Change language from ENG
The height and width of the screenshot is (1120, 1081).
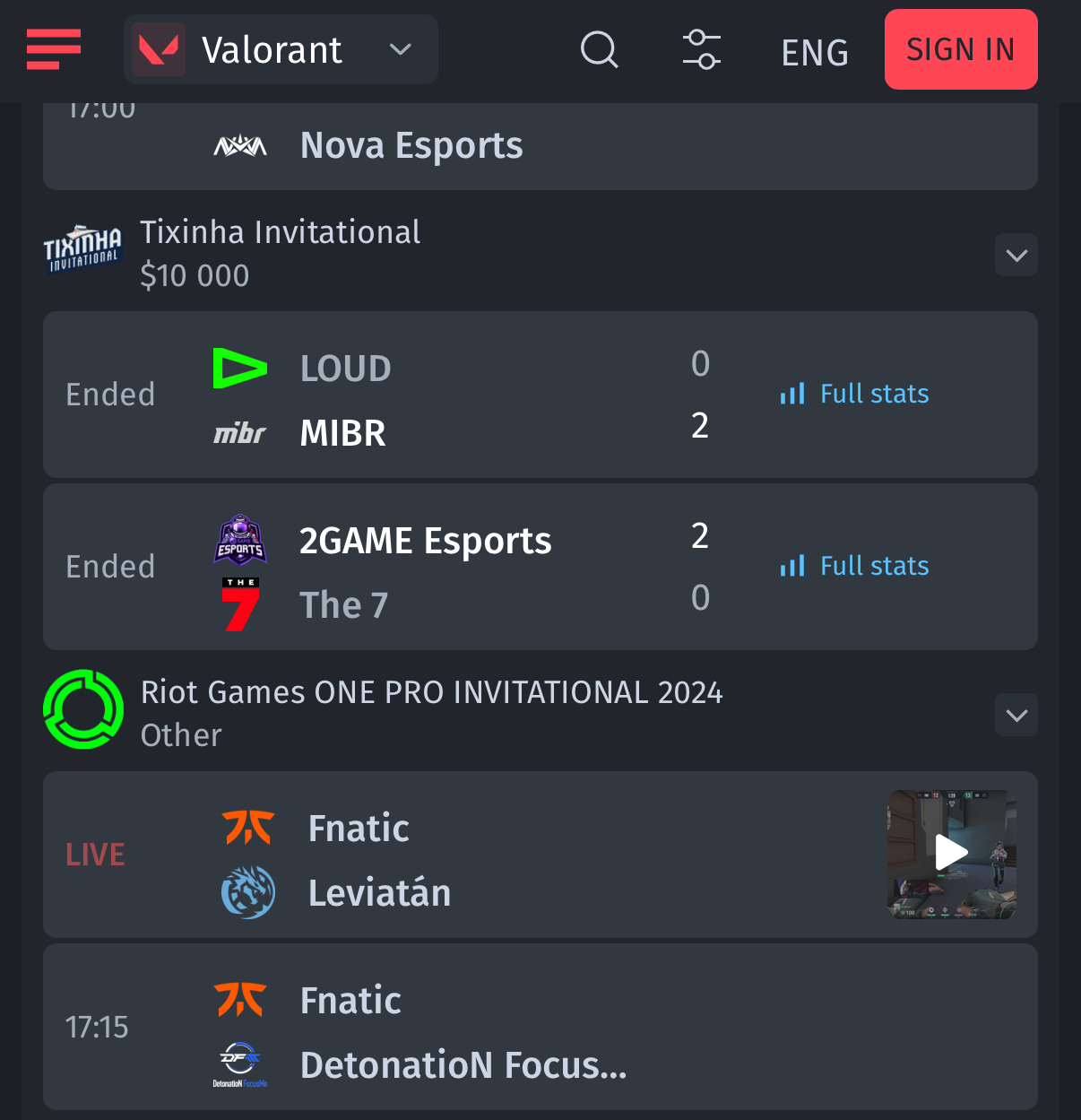(x=814, y=52)
